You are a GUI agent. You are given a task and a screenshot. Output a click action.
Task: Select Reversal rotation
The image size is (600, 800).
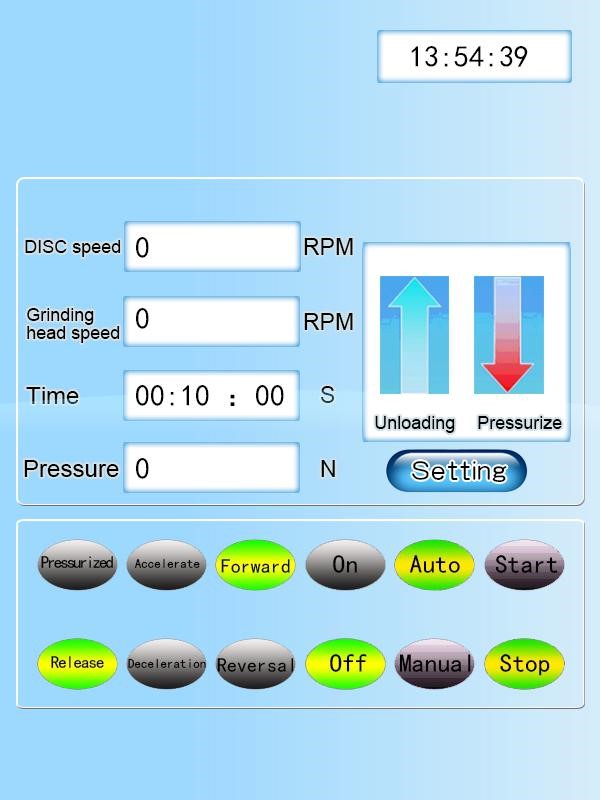[x=255, y=664]
